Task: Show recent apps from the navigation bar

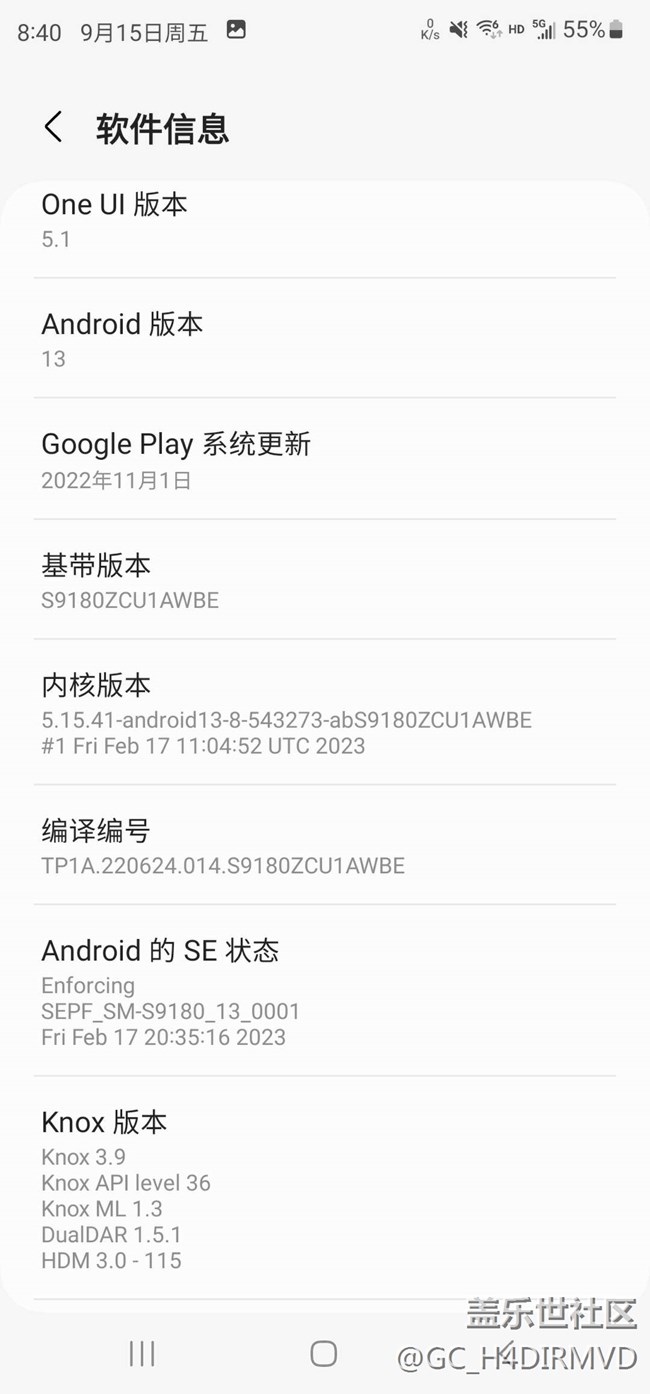Action: (x=142, y=1353)
